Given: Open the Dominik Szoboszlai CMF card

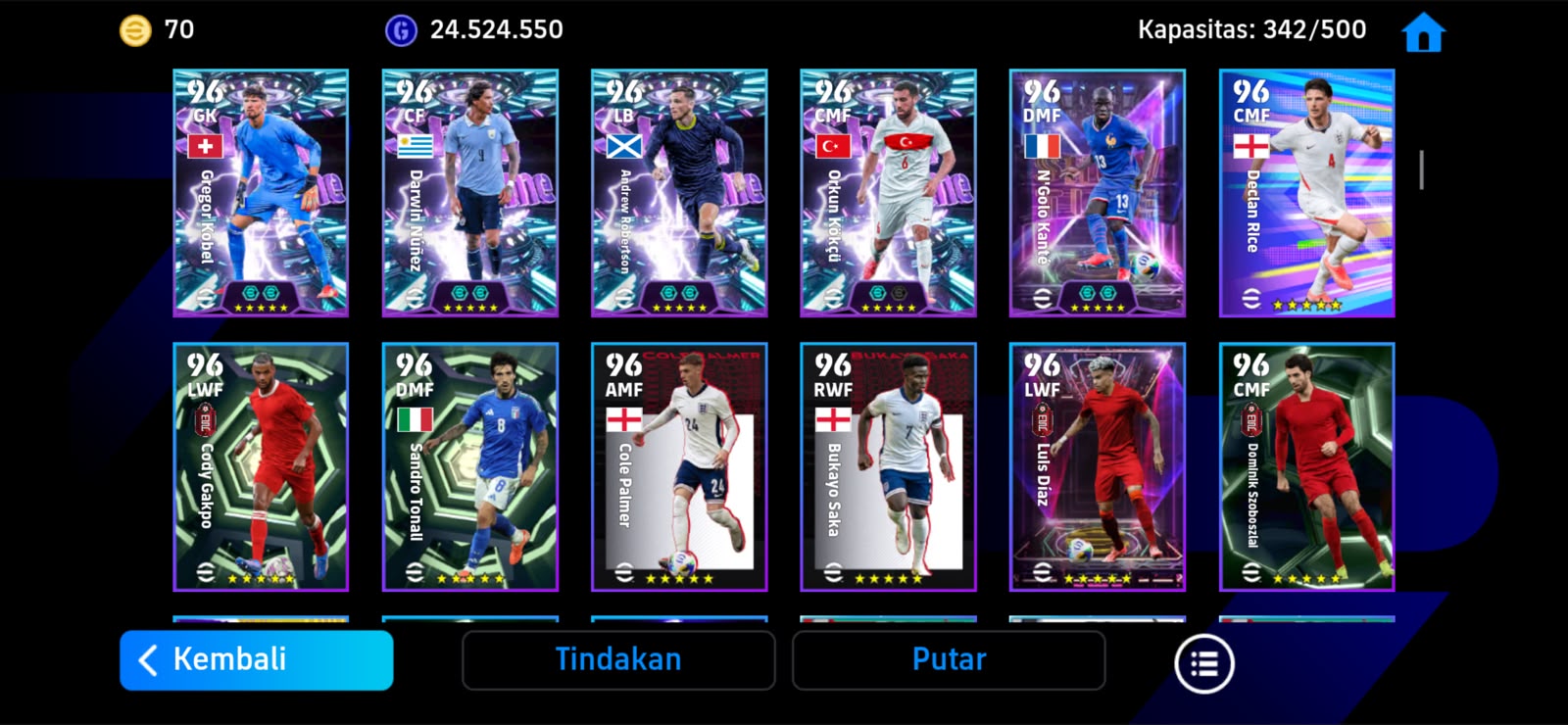Looking at the screenshot, I should [x=1306, y=467].
